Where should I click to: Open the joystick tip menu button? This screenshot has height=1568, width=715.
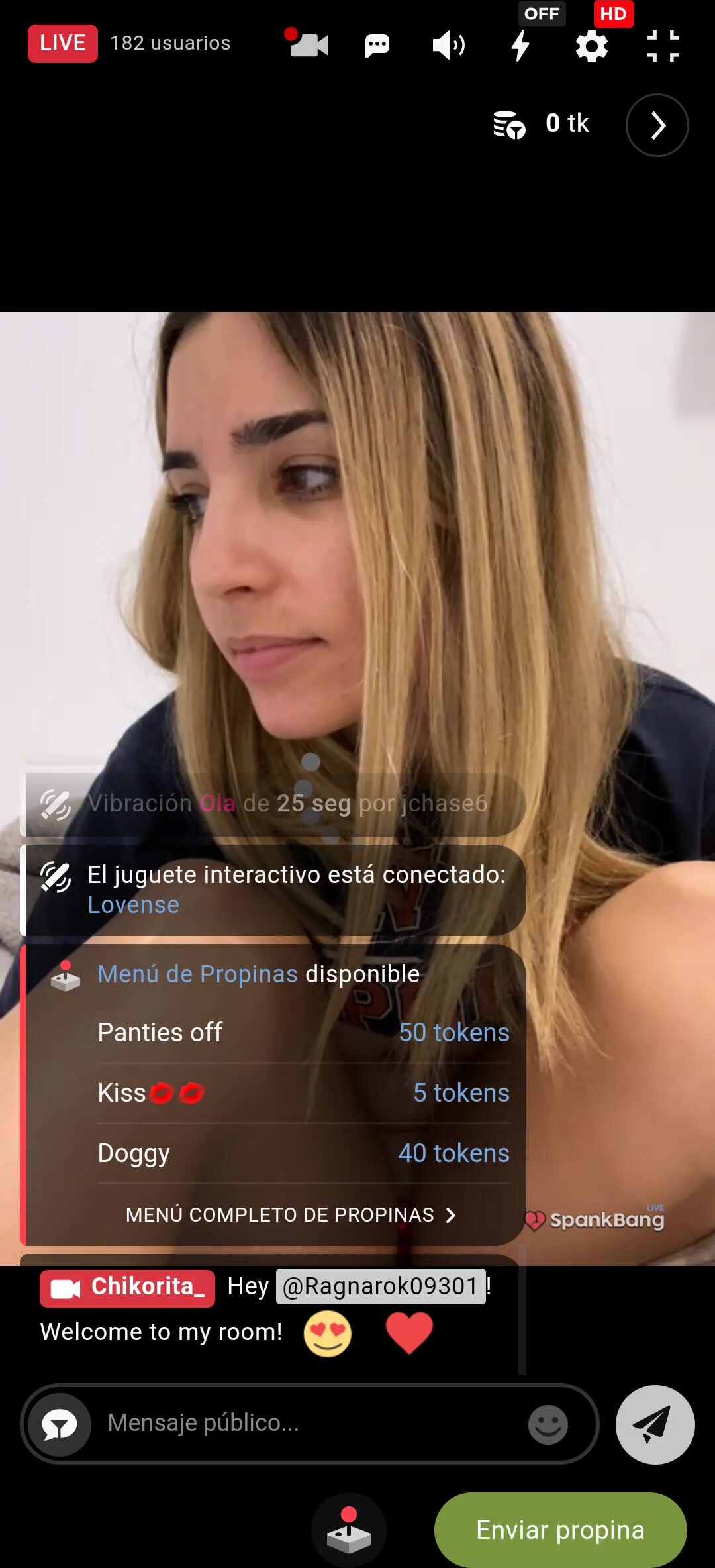click(x=349, y=1530)
